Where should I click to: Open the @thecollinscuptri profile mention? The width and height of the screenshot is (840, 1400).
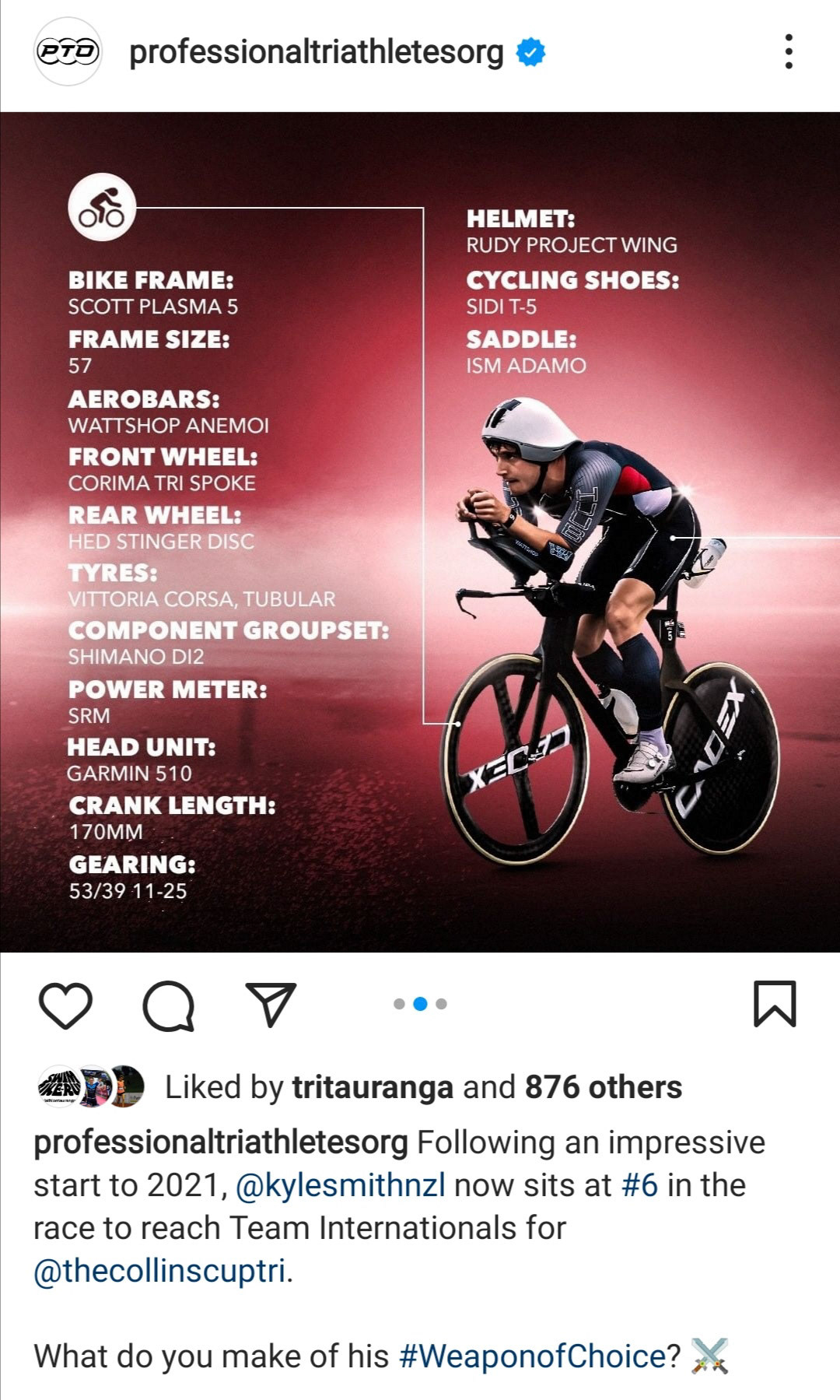(159, 1271)
